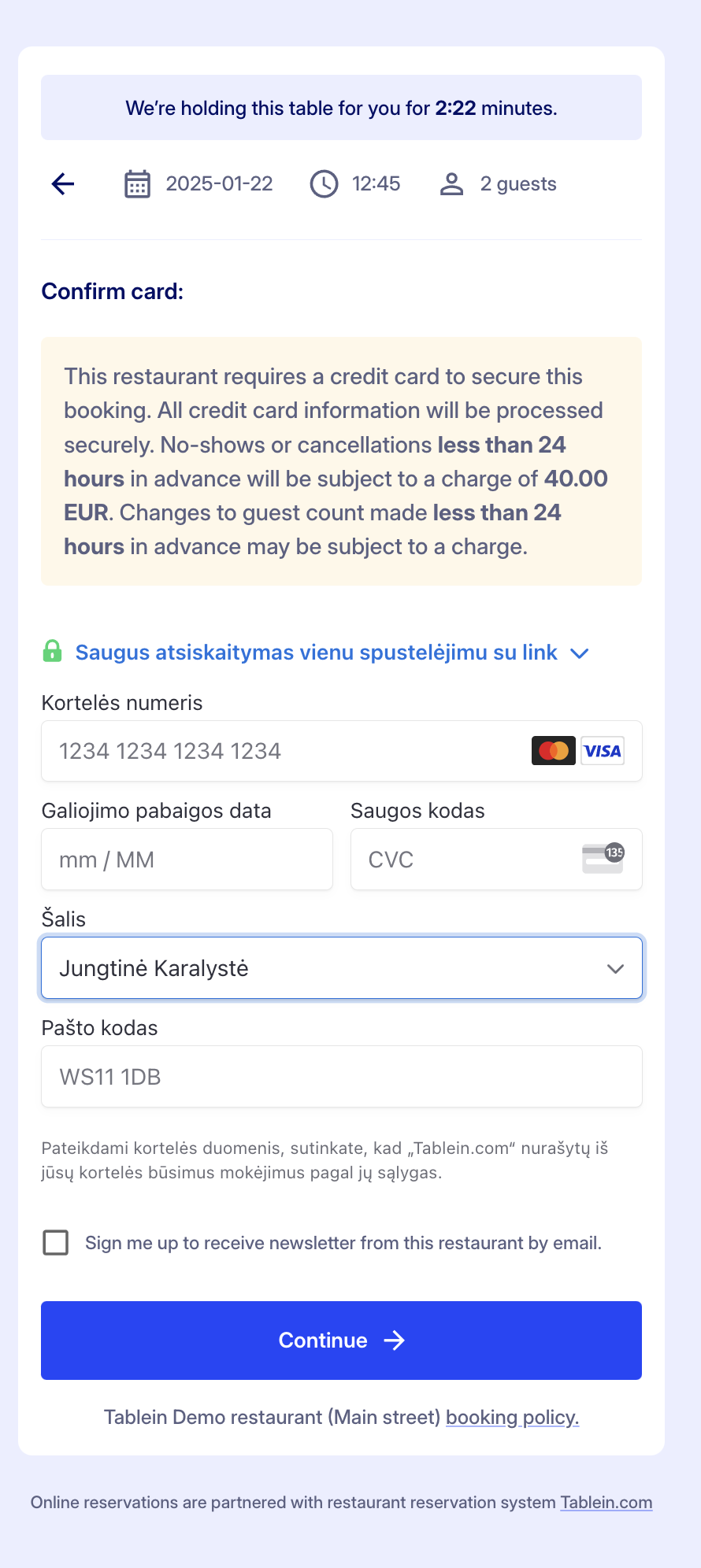Focus the Kortelės numeris card field
Screen dimensions: 701x1568
[x=284, y=751]
